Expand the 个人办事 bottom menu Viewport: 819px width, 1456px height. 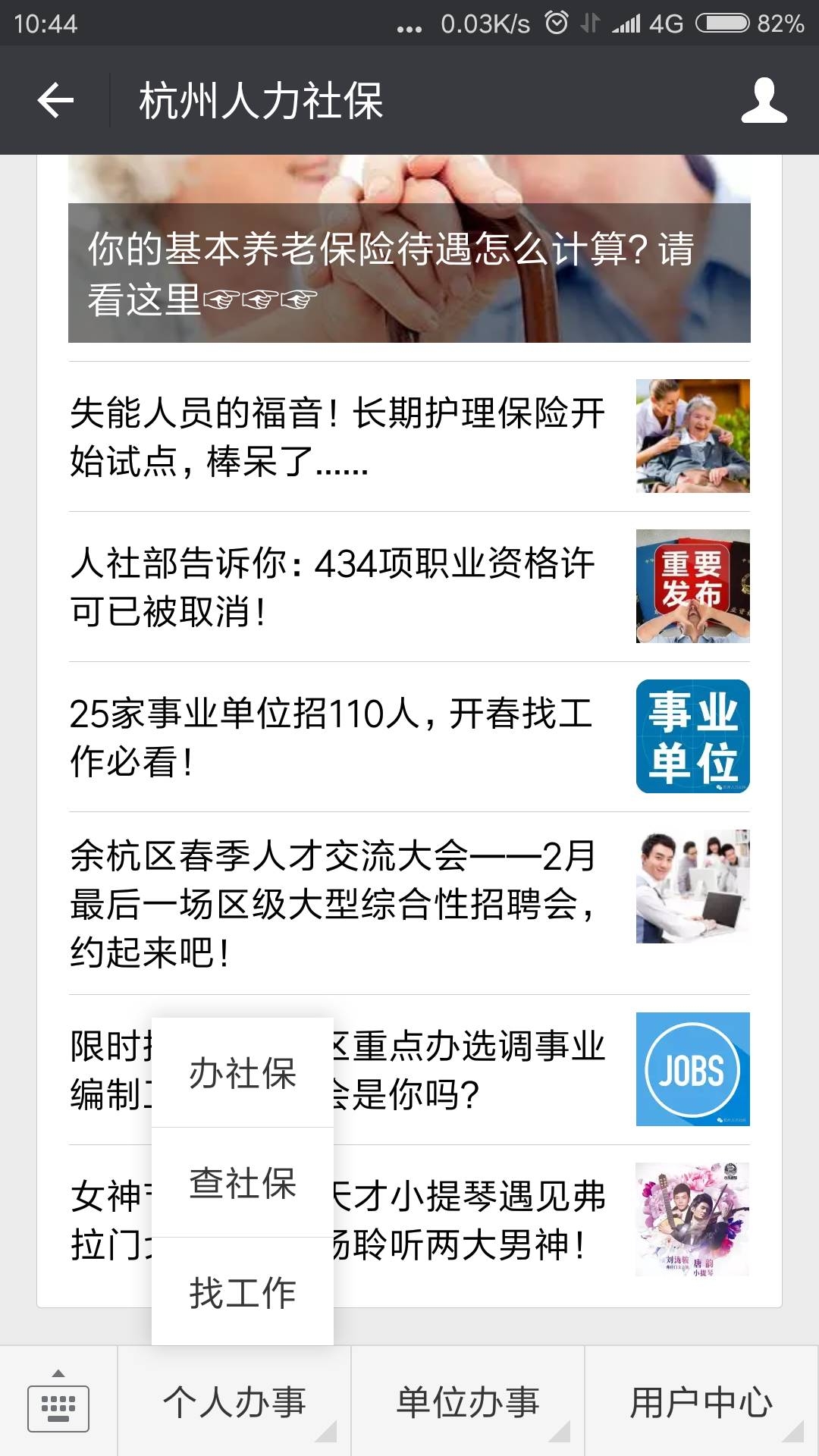click(235, 1405)
